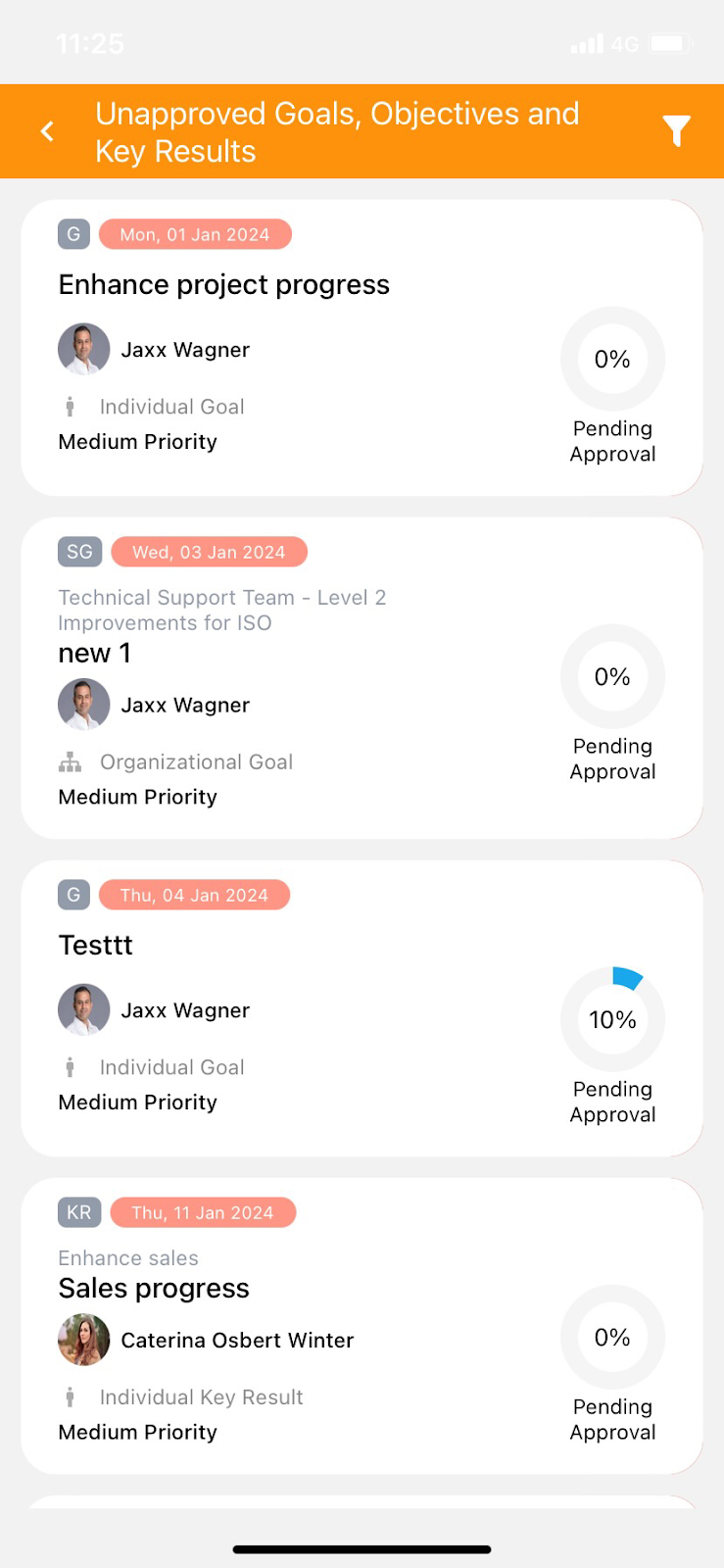This screenshot has width=724, height=1568.
Task: Open the Sales progress key result
Action: tap(154, 1288)
